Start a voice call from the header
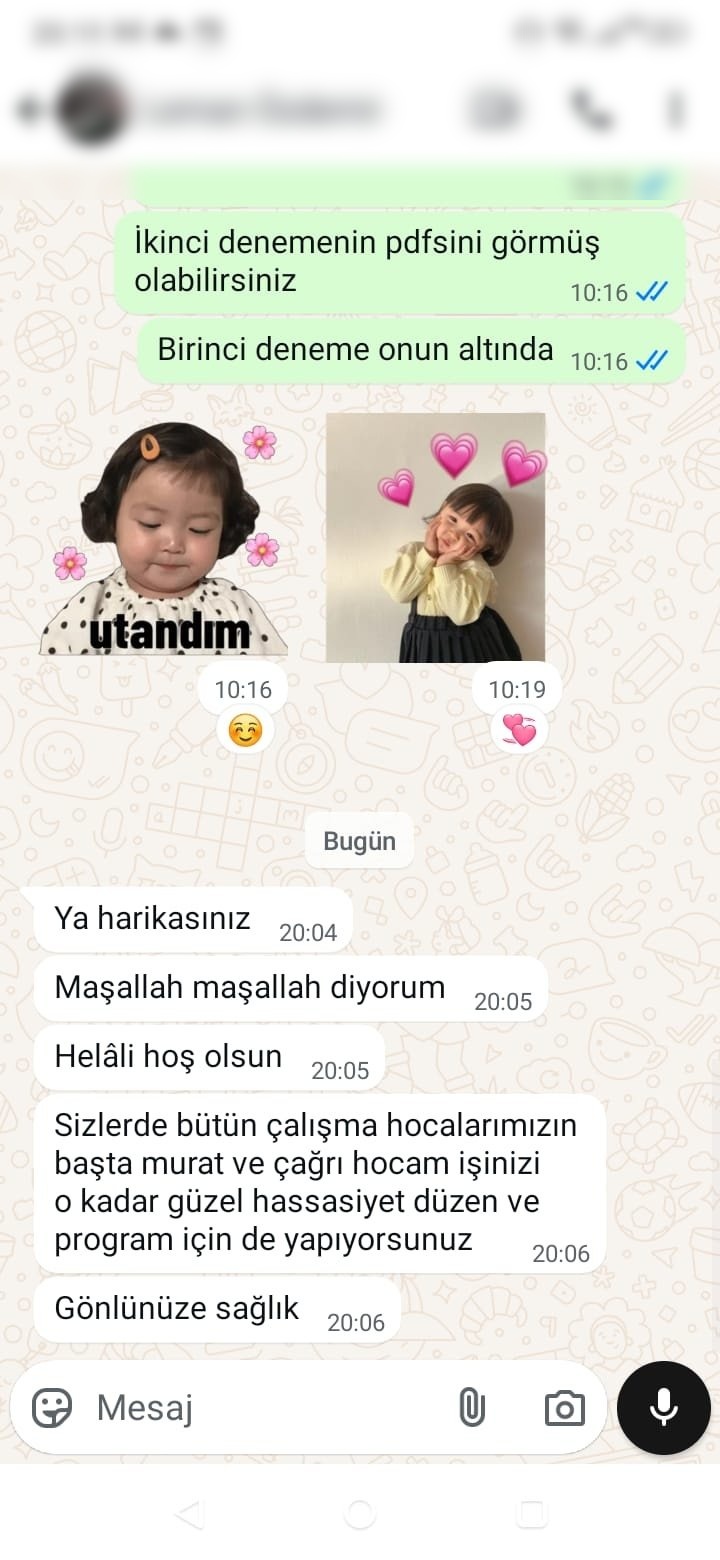 tap(590, 110)
